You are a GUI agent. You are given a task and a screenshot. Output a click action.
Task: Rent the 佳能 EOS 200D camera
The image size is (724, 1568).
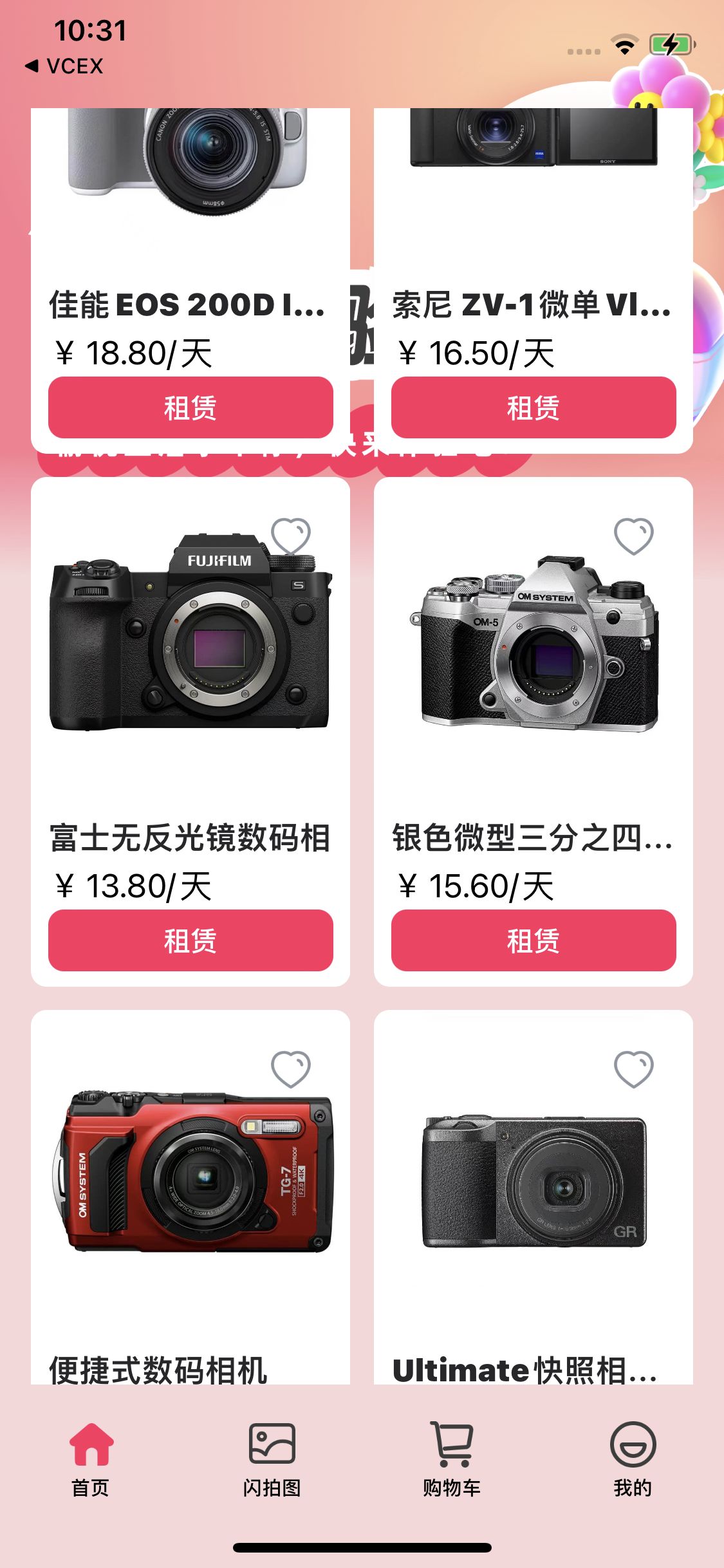(x=190, y=407)
